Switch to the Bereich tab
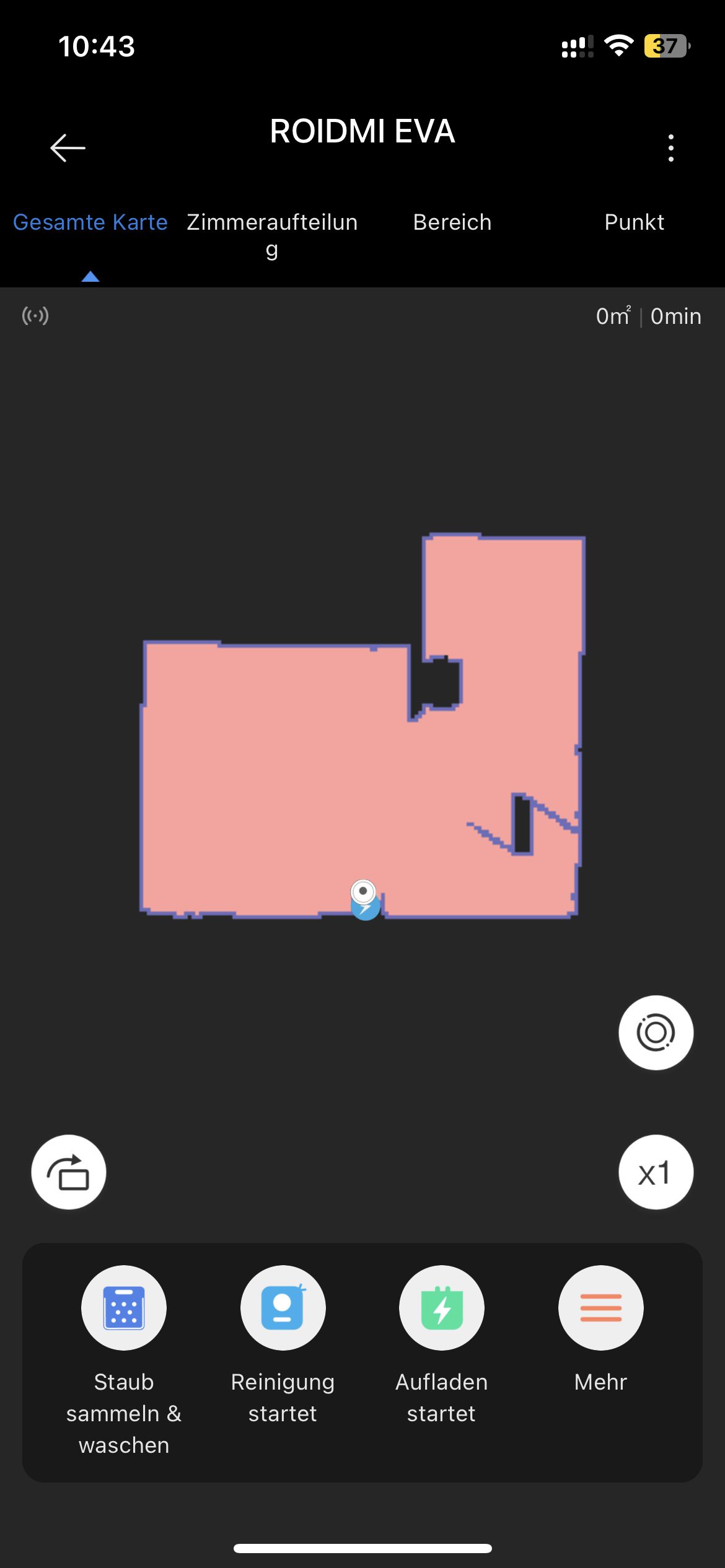725x1568 pixels. tap(452, 222)
